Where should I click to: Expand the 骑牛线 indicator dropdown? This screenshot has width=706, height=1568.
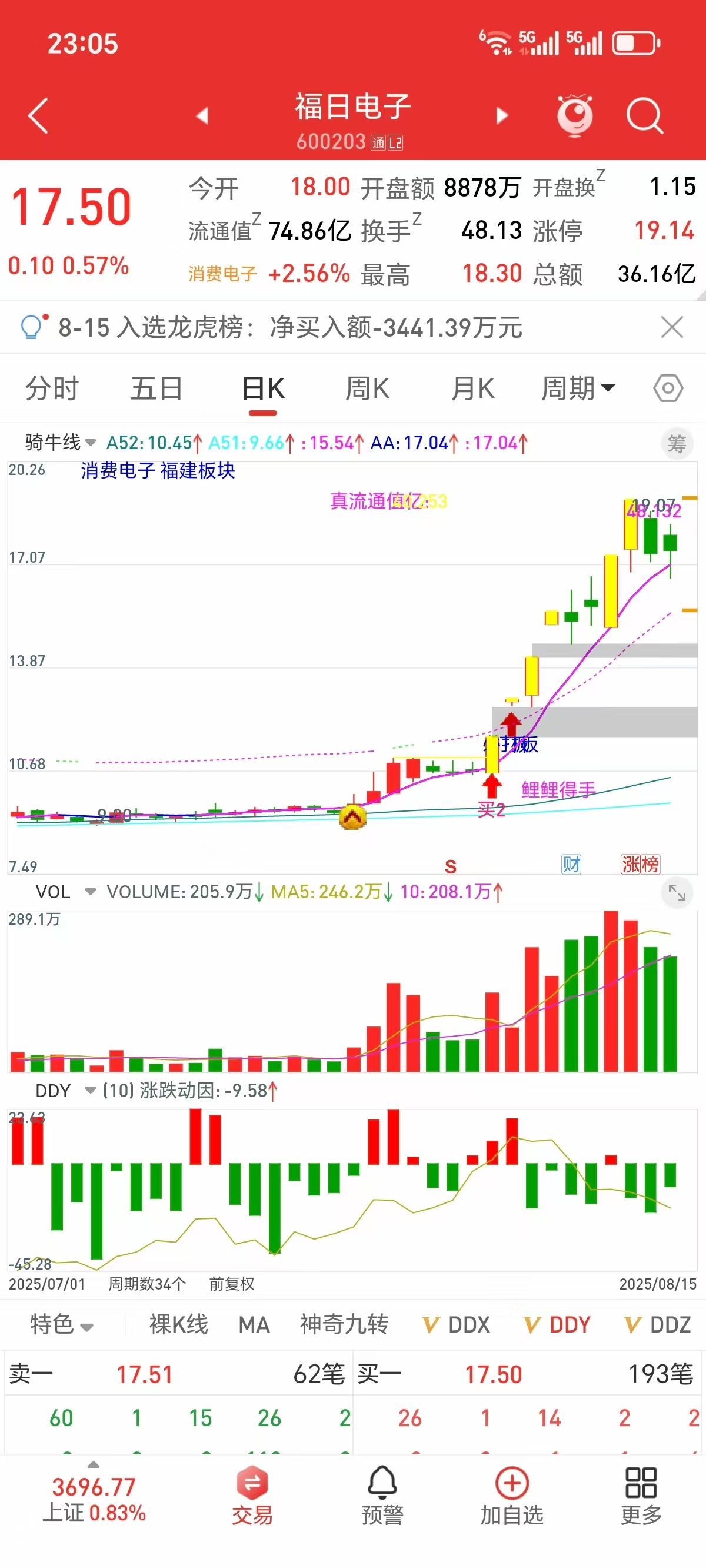click(x=61, y=443)
